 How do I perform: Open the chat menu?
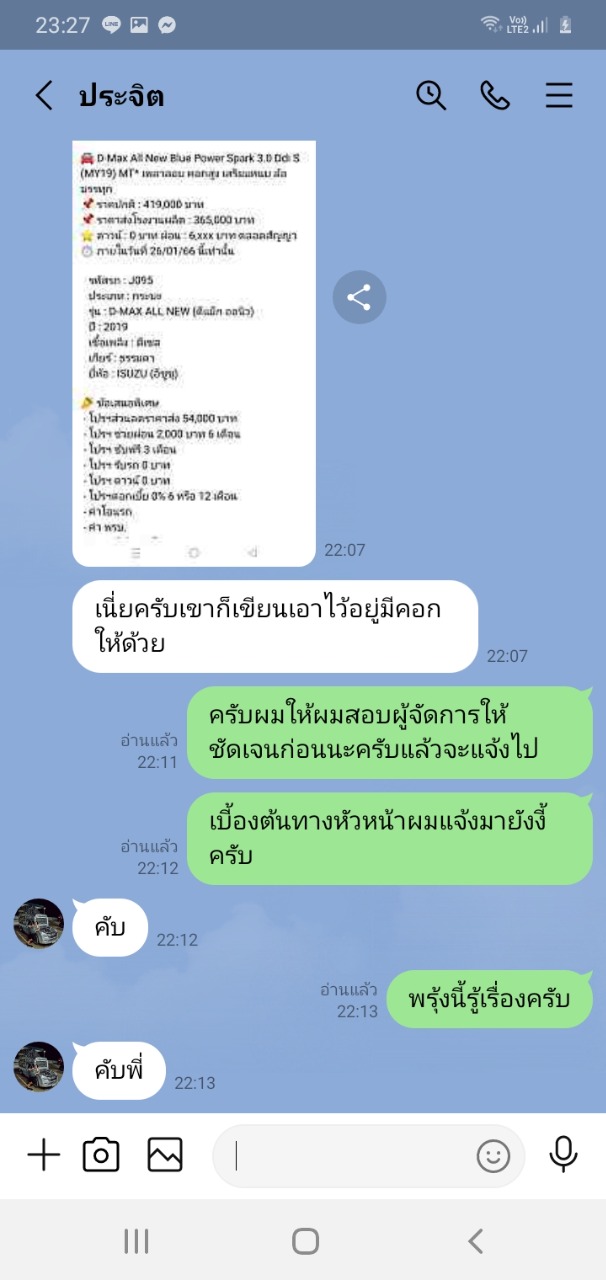tap(559, 96)
